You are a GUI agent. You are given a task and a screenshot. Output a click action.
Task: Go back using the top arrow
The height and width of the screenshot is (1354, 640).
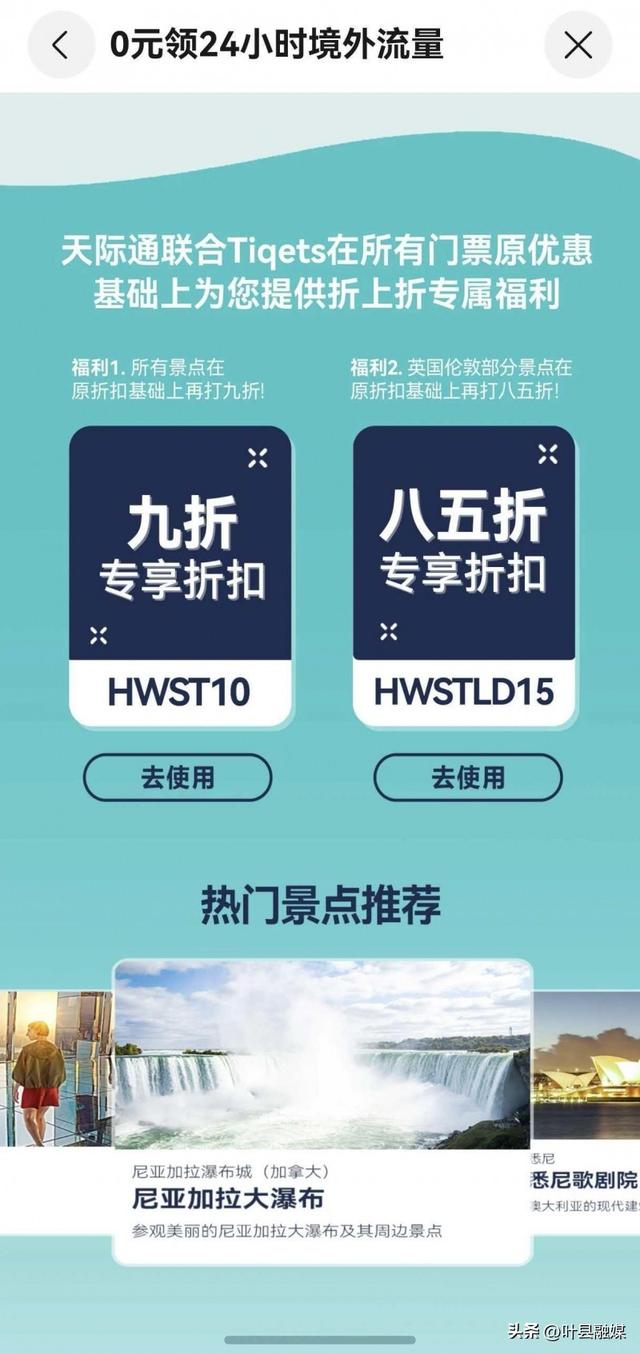coord(61,45)
